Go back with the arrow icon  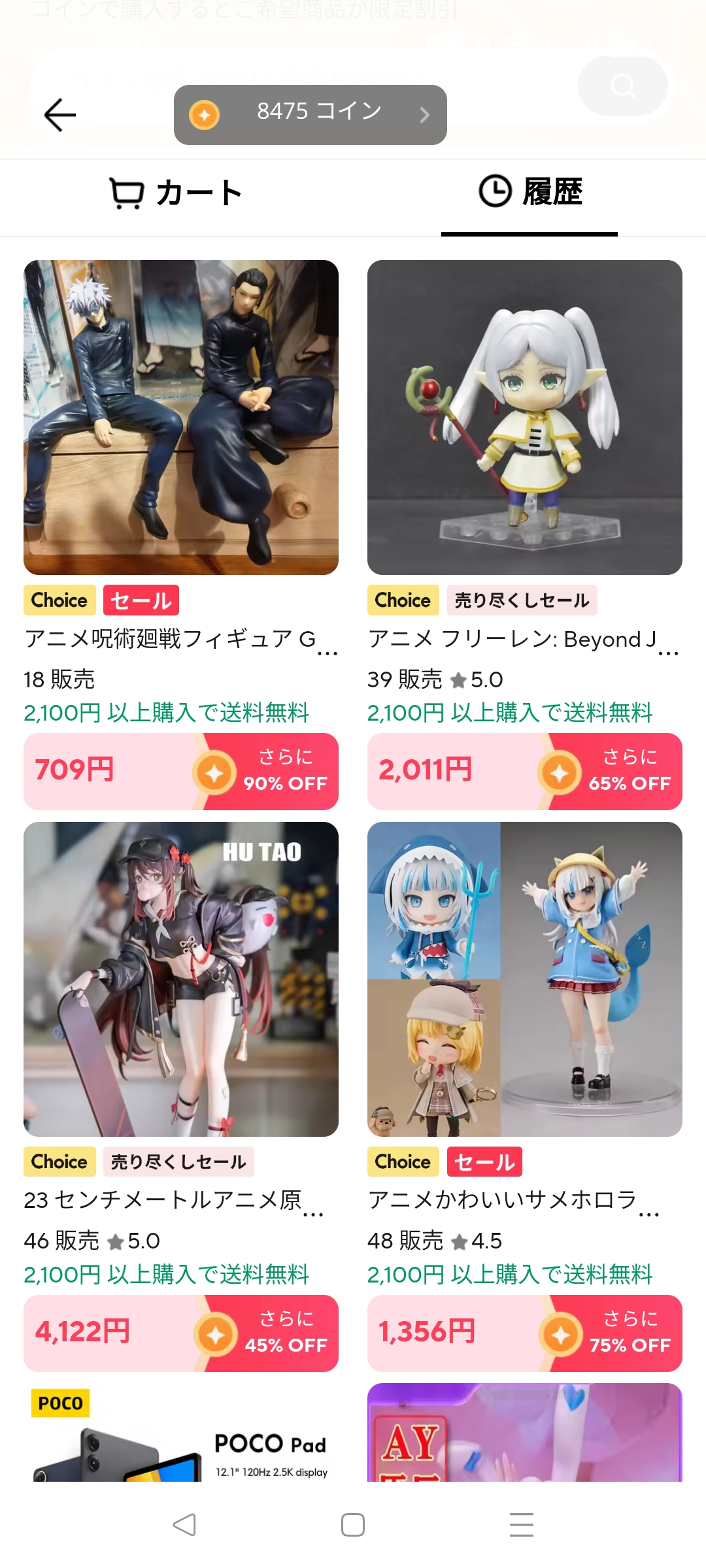[60, 115]
